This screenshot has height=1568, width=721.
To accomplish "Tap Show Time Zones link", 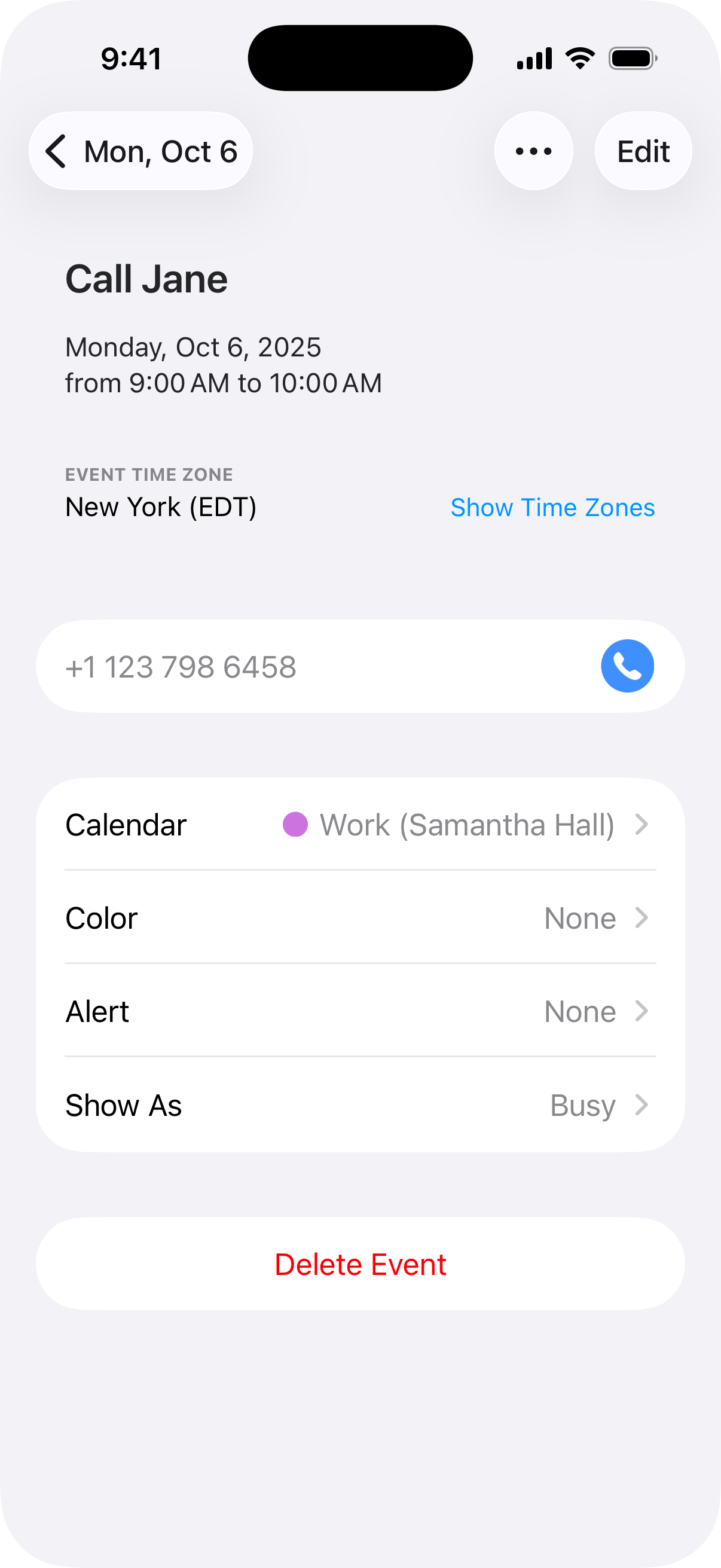I will pyautogui.click(x=552, y=508).
